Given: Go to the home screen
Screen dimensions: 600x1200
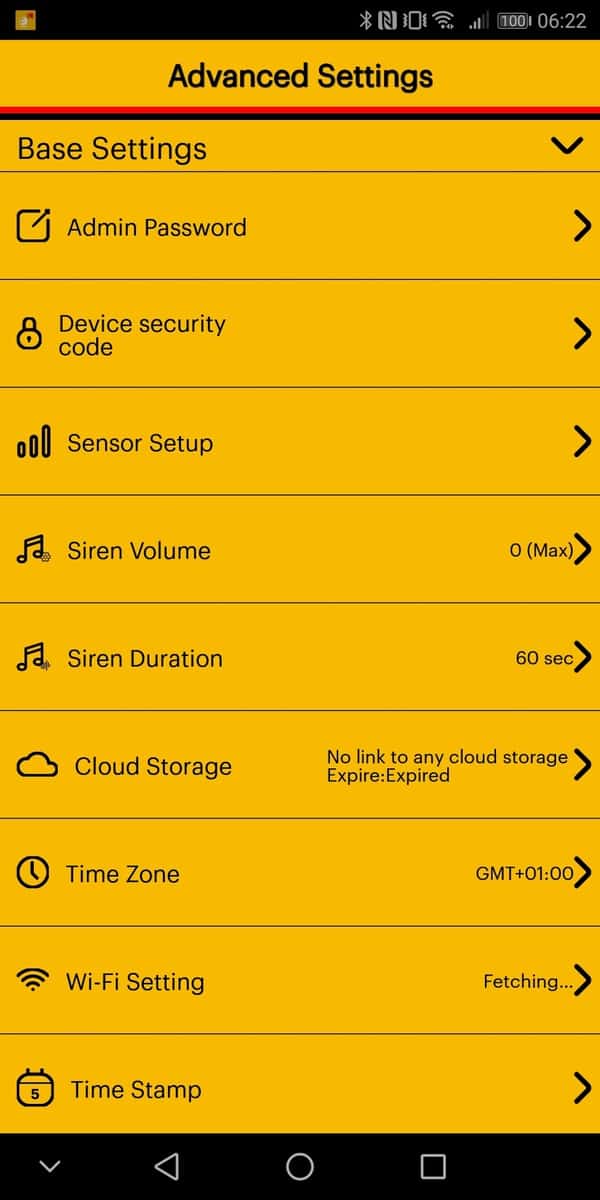Looking at the screenshot, I should coord(300,1166).
